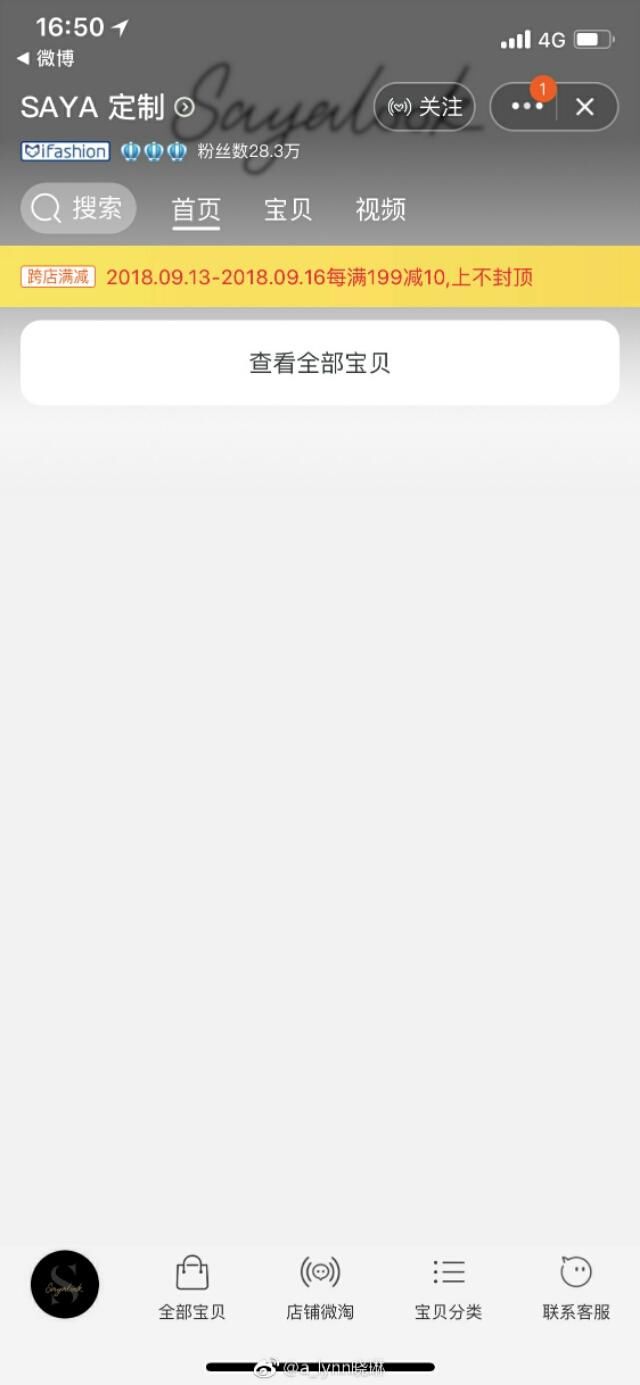Viewport: 640px width, 1385px height.
Task: Tap 查看全部宝贝 button
Action: pyautogui.click(x=320, y=363)
